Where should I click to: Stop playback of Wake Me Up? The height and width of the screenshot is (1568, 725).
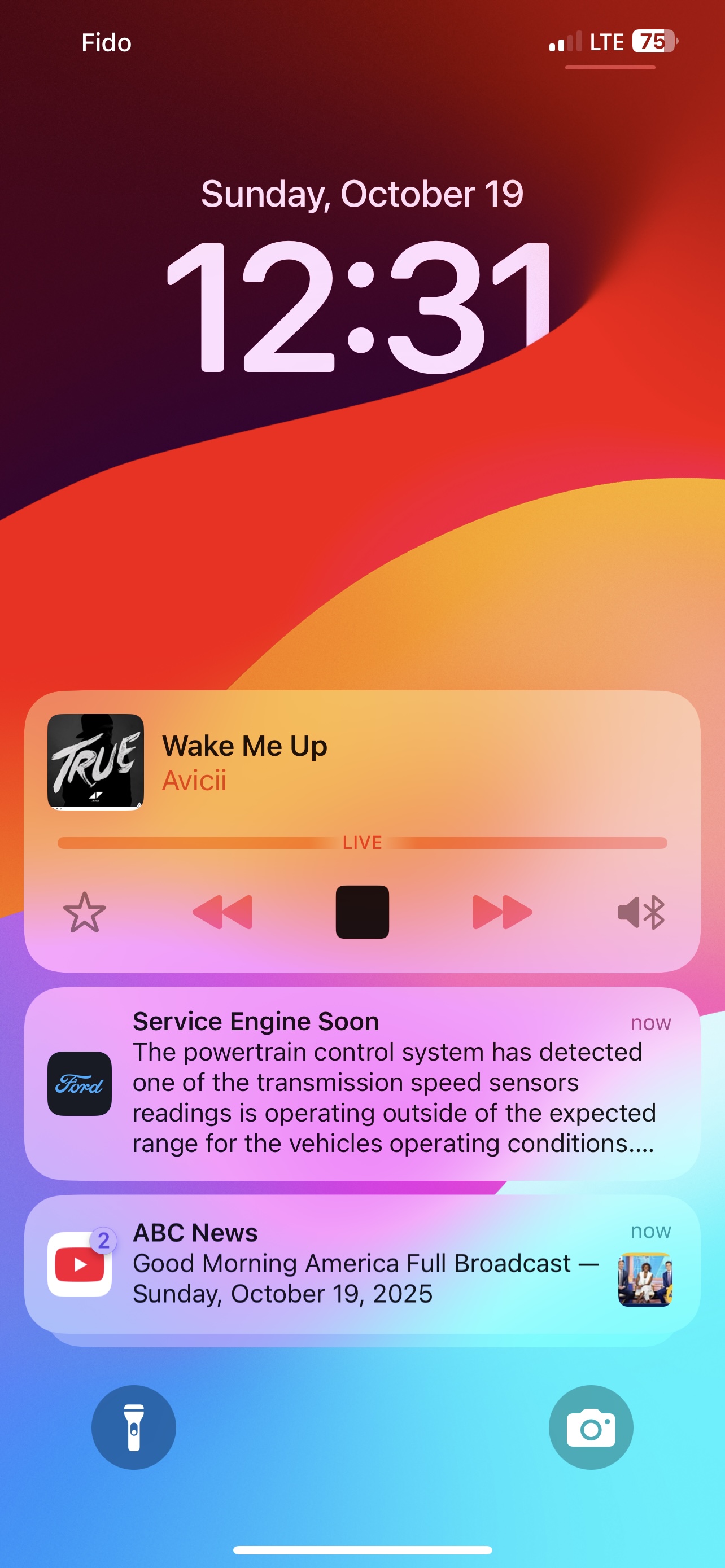(x=362, y=912)
